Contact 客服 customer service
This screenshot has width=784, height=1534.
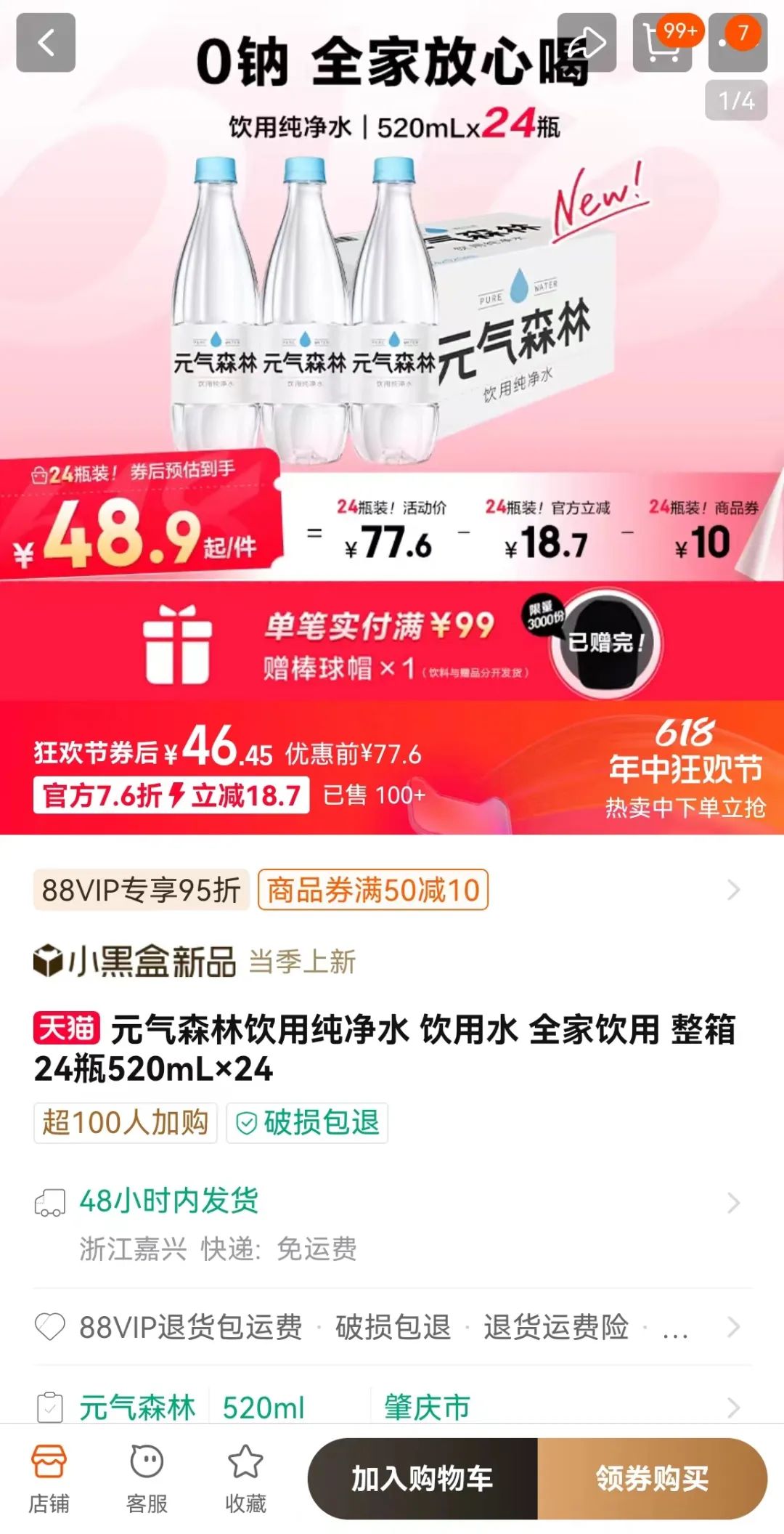click(147, 1477)
